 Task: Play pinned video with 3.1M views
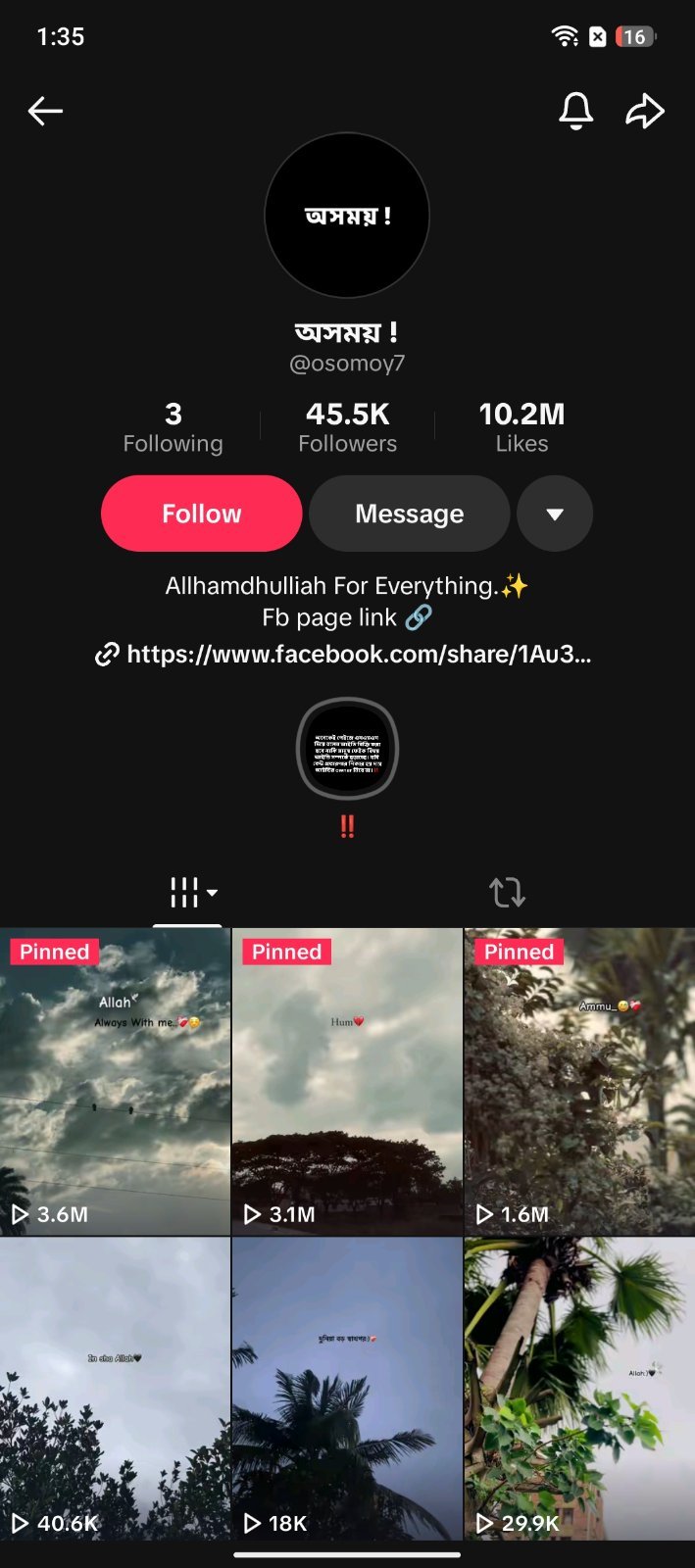point(347,1082)
